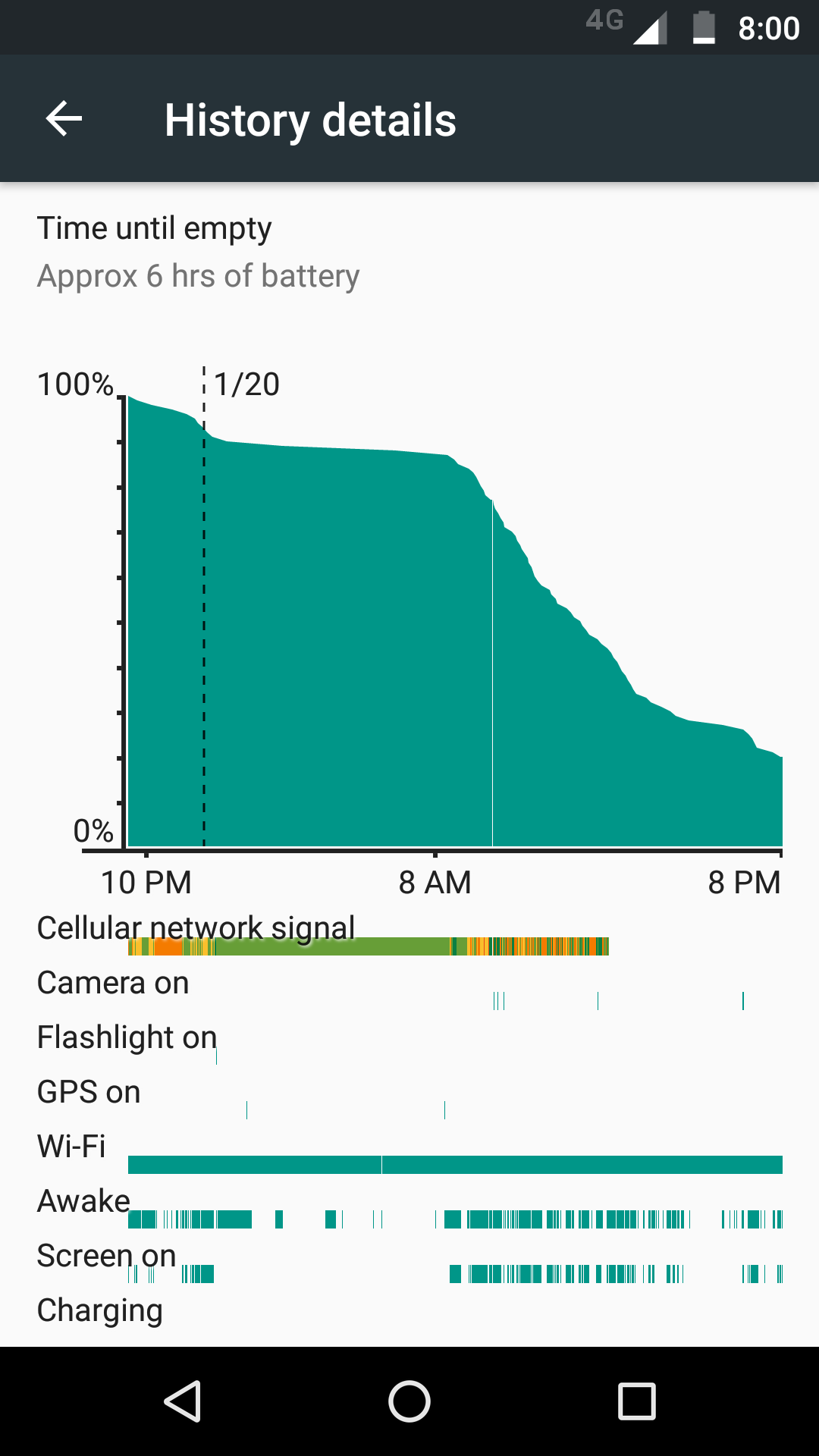Open recent apps overview
The height and width of the screenshot is (1456, 819).
[x=637, y=1401]
